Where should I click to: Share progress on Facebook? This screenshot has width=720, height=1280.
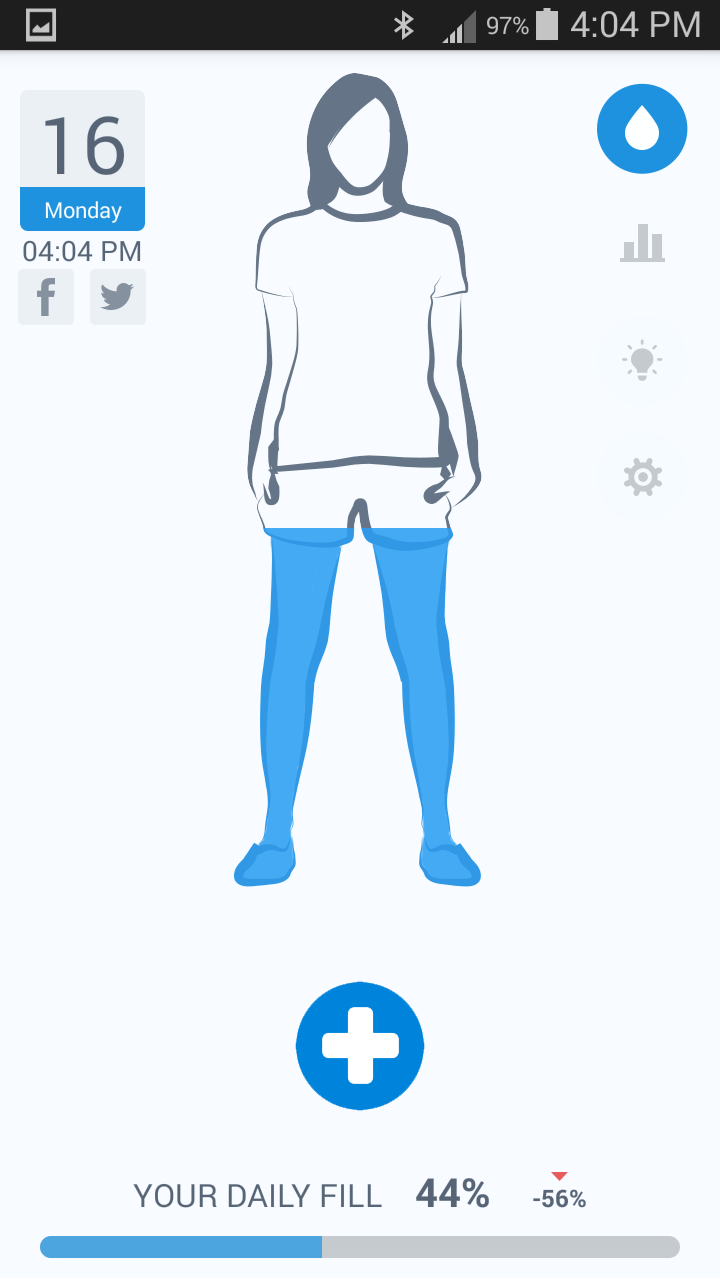pyautogui.click(x=46, y=297)
